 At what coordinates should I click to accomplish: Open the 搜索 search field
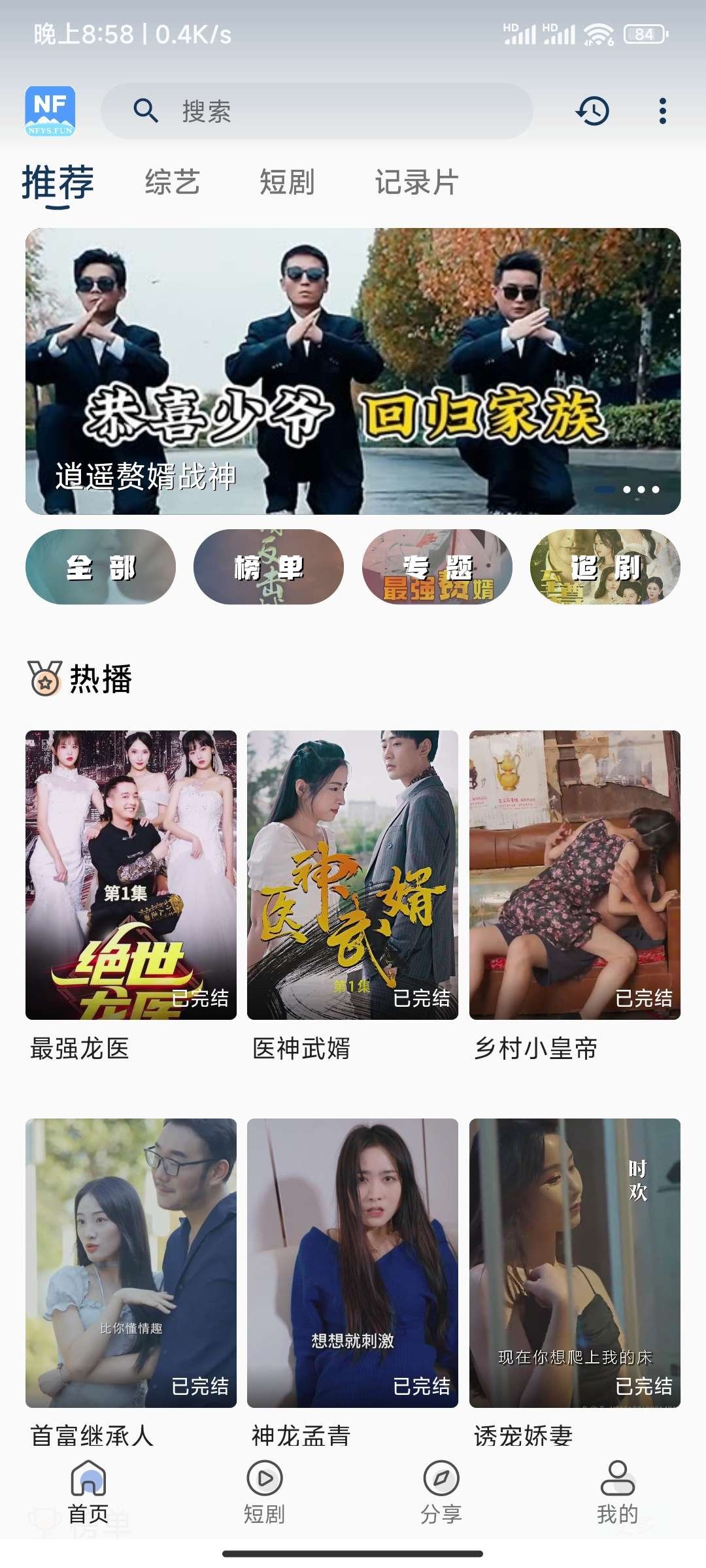click(316, 111)
